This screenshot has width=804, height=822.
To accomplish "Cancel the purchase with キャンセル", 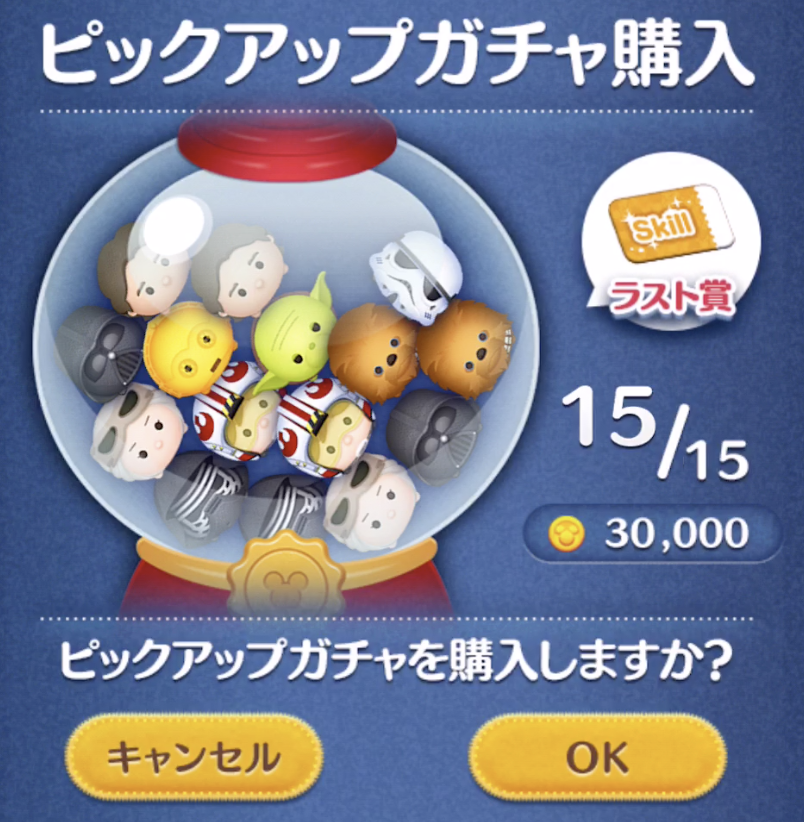I will (x=194, y=757).
